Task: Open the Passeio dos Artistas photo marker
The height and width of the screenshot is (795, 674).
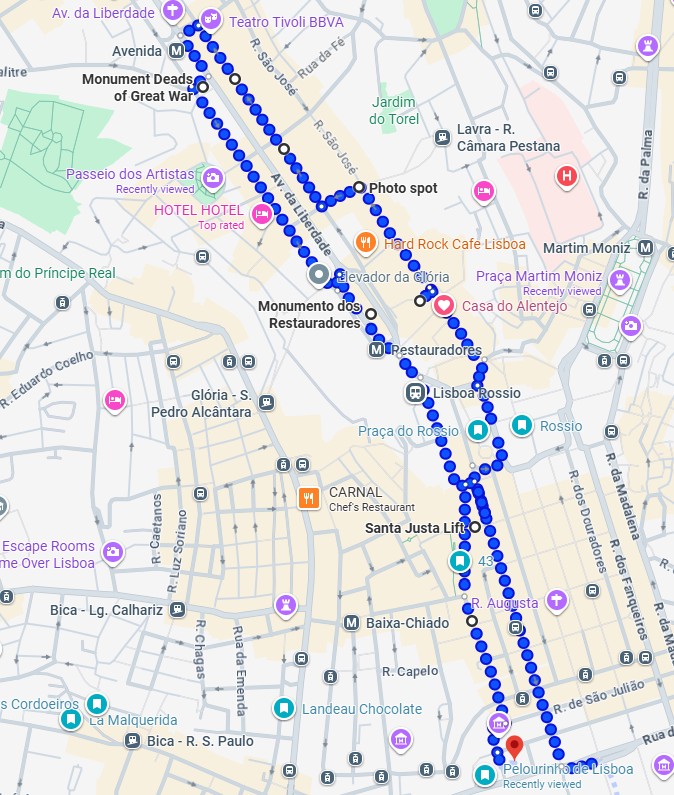Action: pyautogui.click(x=212, y=178)
